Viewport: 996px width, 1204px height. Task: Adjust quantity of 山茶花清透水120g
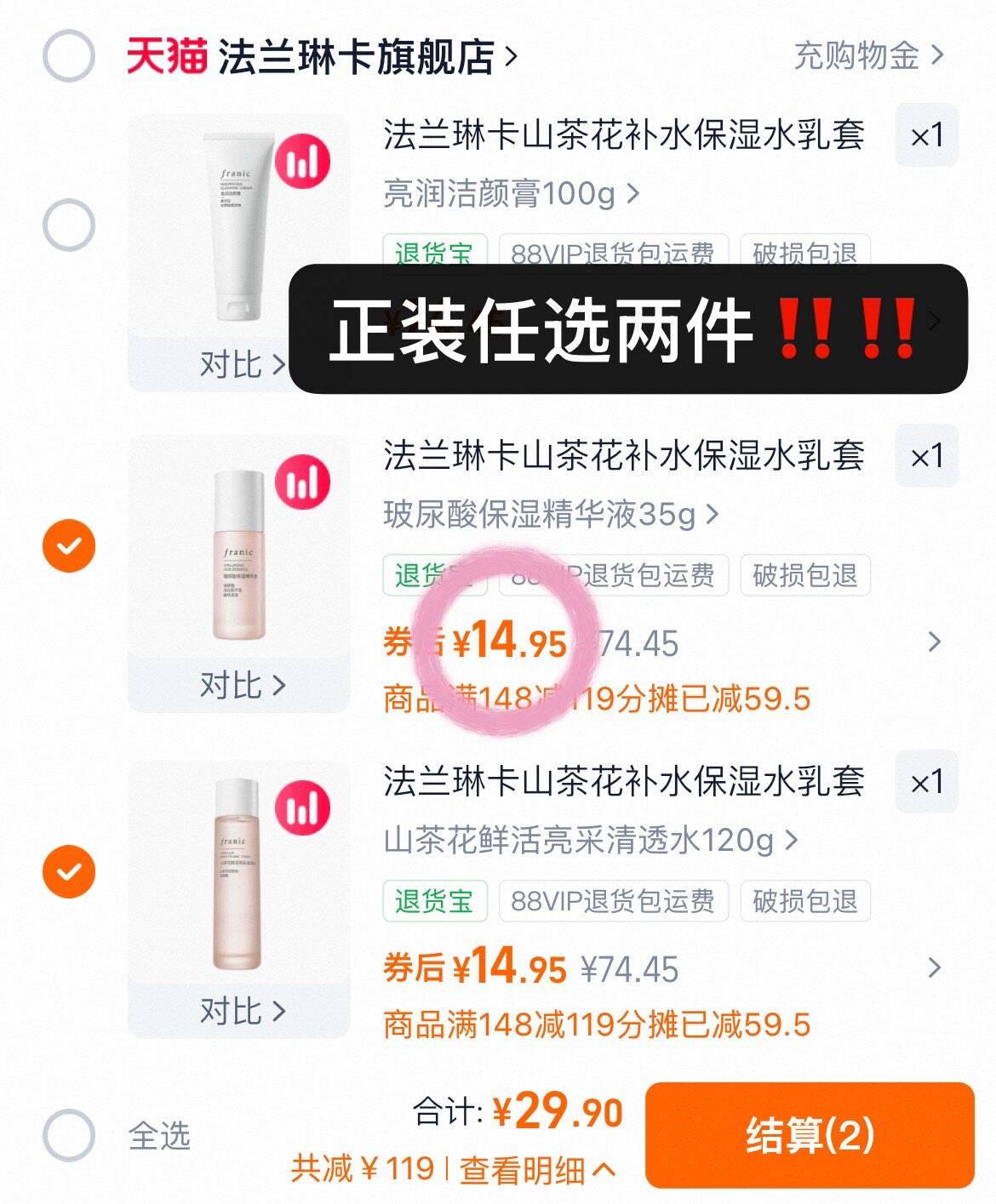[x=926, y=782]
